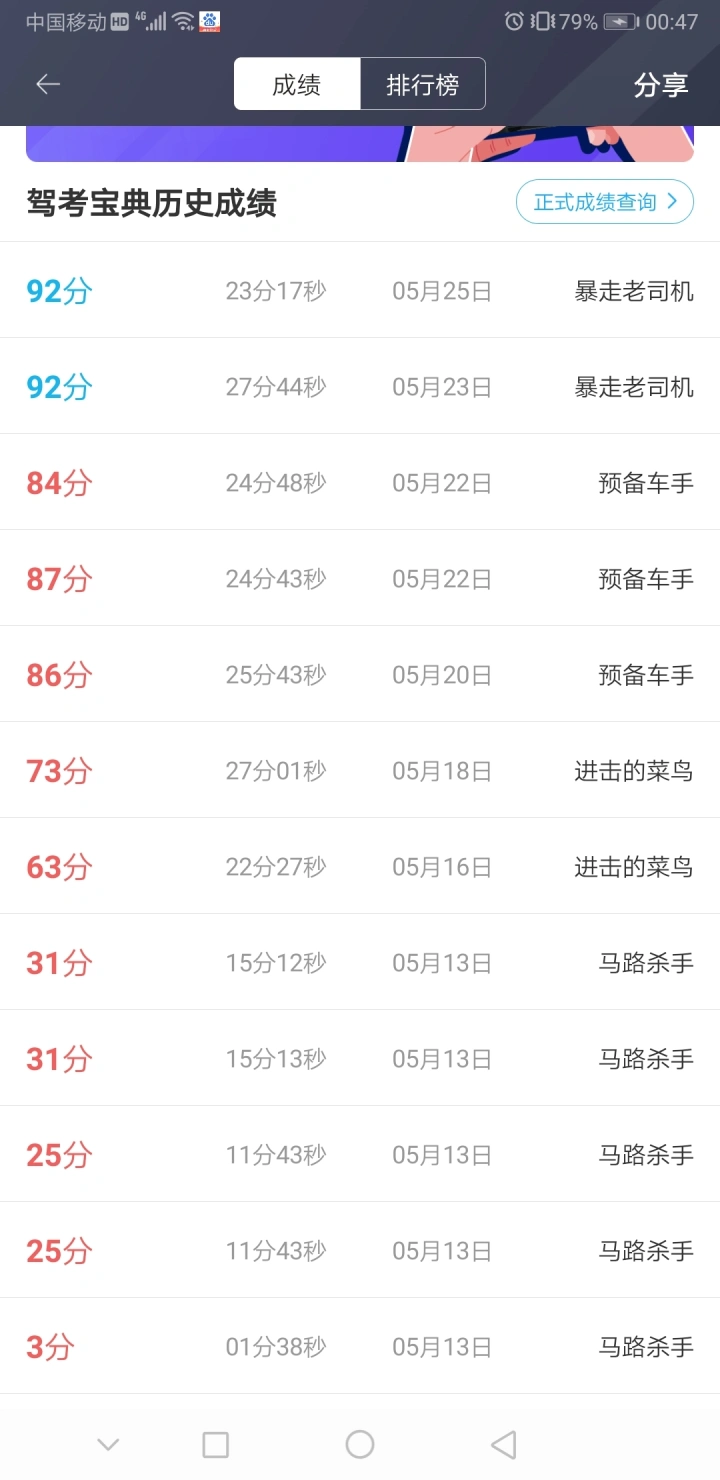
Task: View the 84分 exam record
Action: [x=360, y=482]
